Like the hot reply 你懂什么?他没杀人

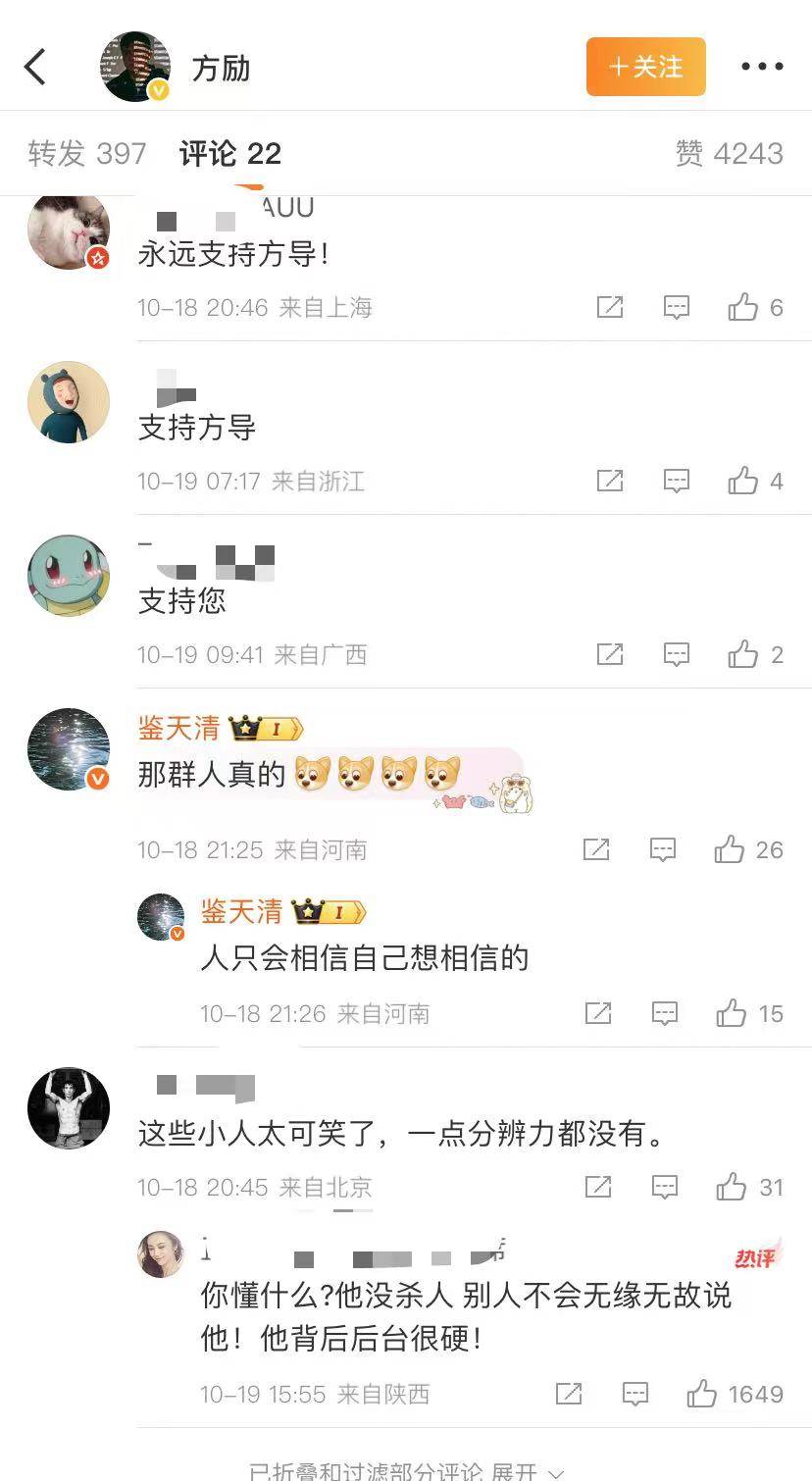702,1394
